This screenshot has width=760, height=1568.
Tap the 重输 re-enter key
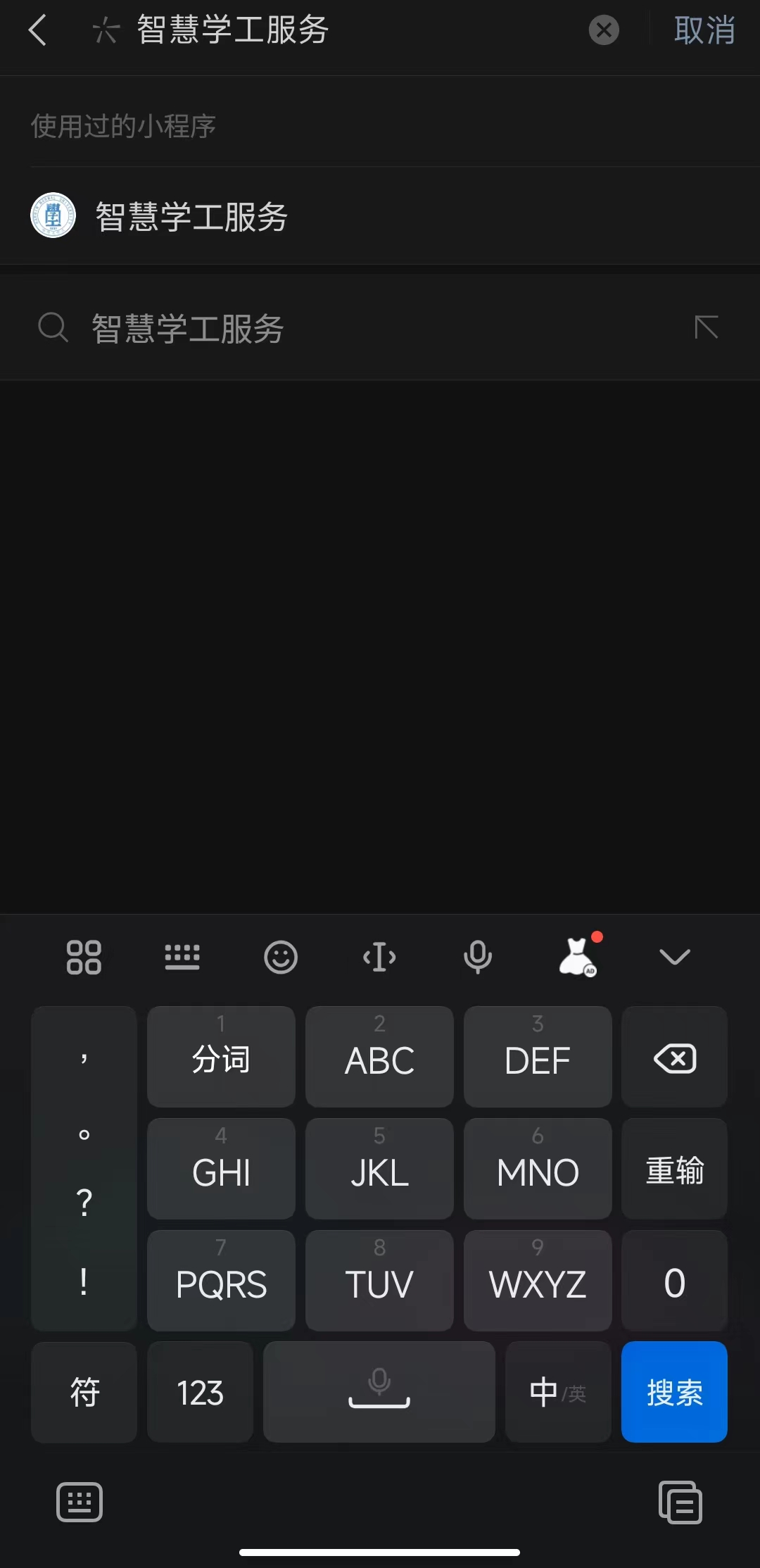click(x=673, y=1169)
